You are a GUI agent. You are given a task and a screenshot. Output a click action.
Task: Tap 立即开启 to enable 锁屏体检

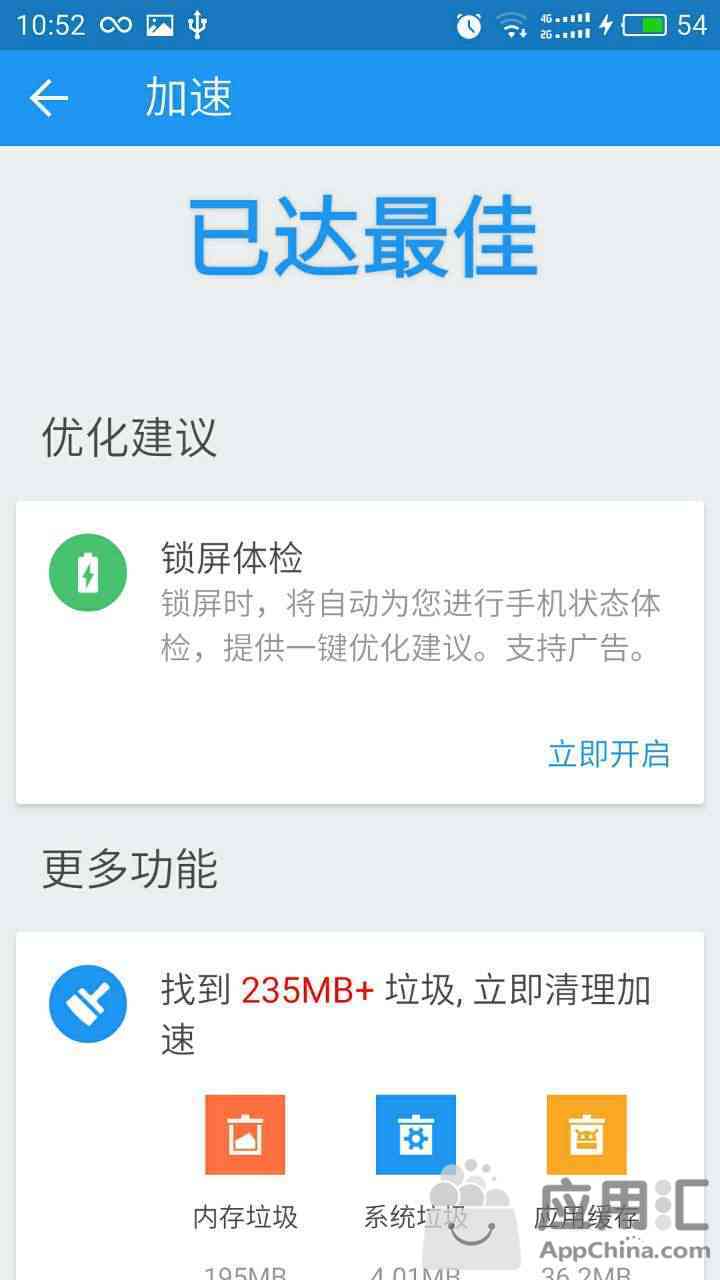point(608,754)
